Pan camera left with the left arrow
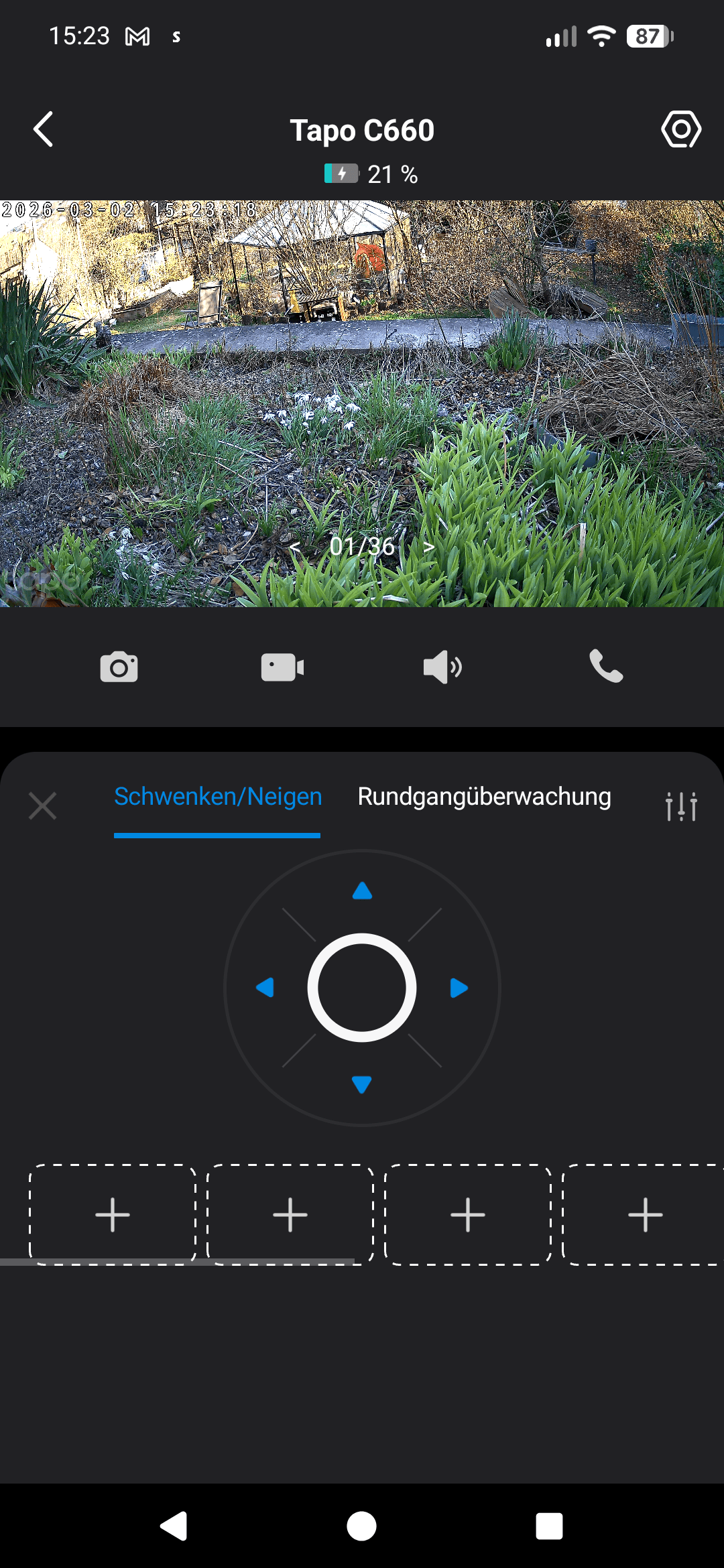This screenshot has height=1568, width=724. coord(265,988)
